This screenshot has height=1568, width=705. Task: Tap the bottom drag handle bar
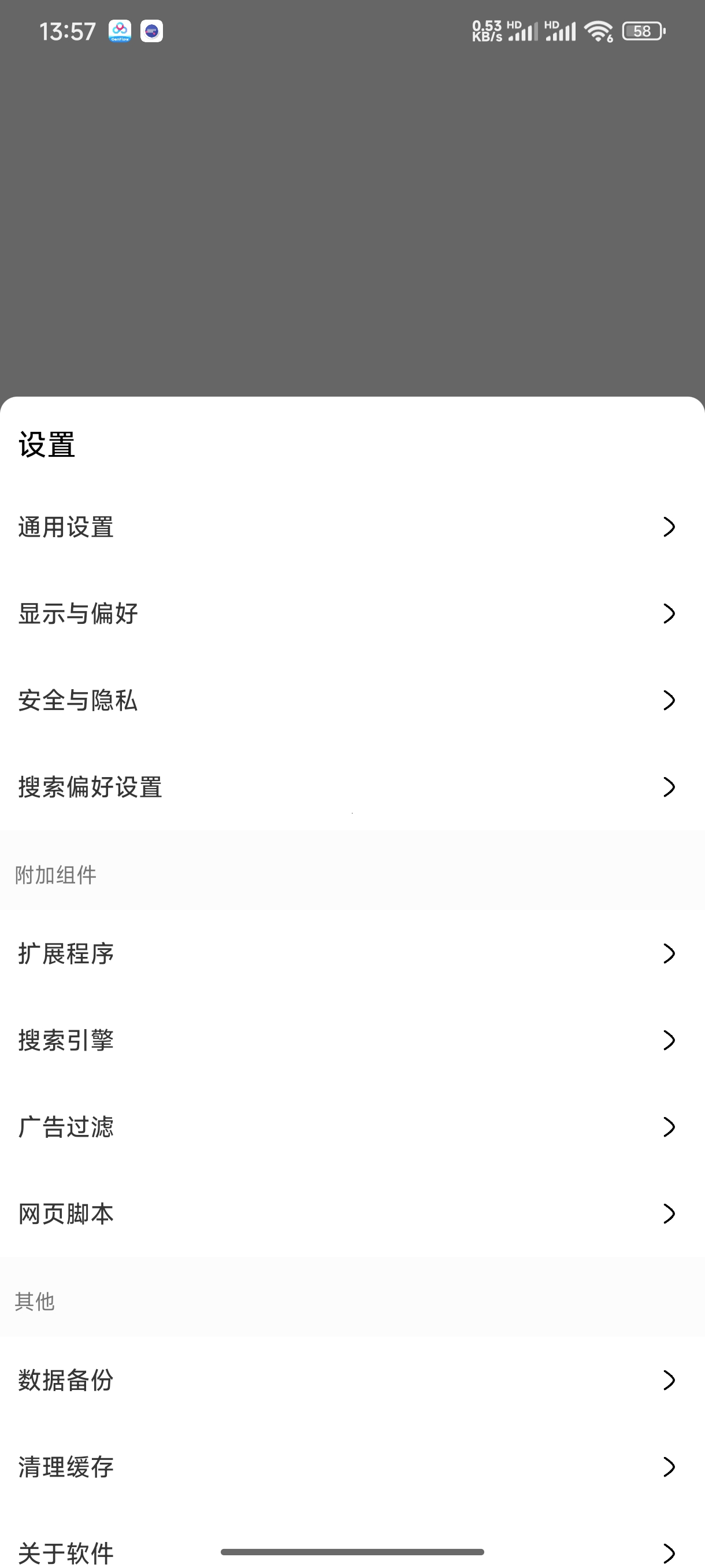coord(352,1552)
